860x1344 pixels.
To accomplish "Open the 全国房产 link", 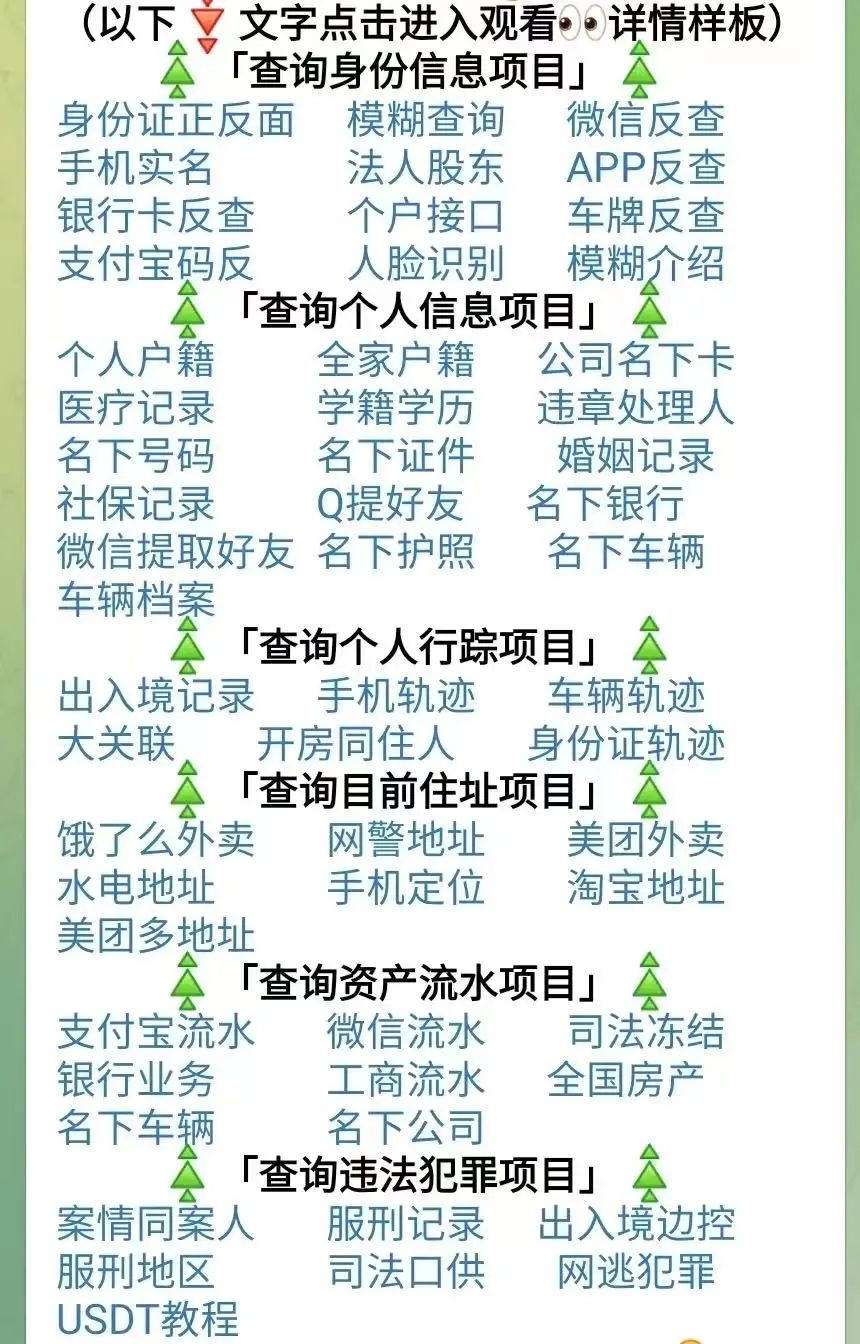I will [625, 1080].
